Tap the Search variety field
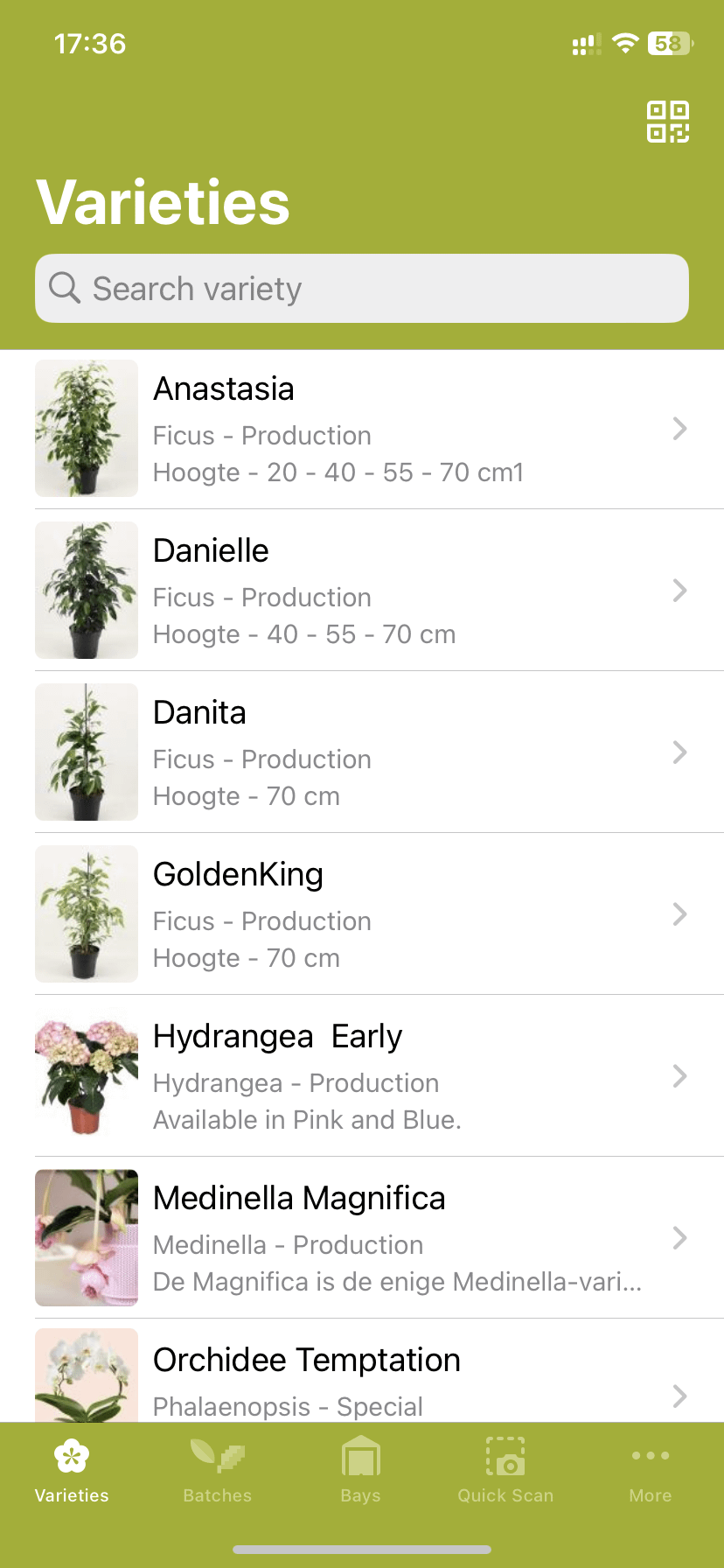Image resolution: width=724 pixels, height=1568 pixels. pos(362,289)
